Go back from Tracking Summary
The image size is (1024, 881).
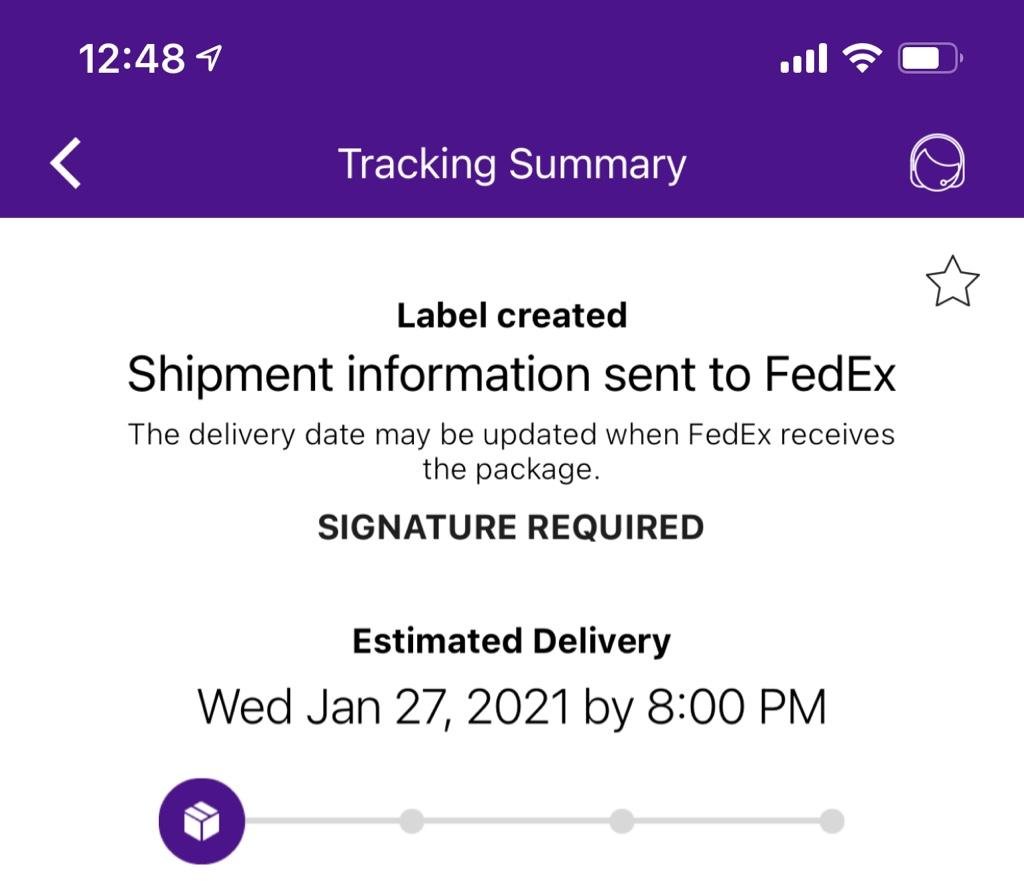click(x=66, y=164)
